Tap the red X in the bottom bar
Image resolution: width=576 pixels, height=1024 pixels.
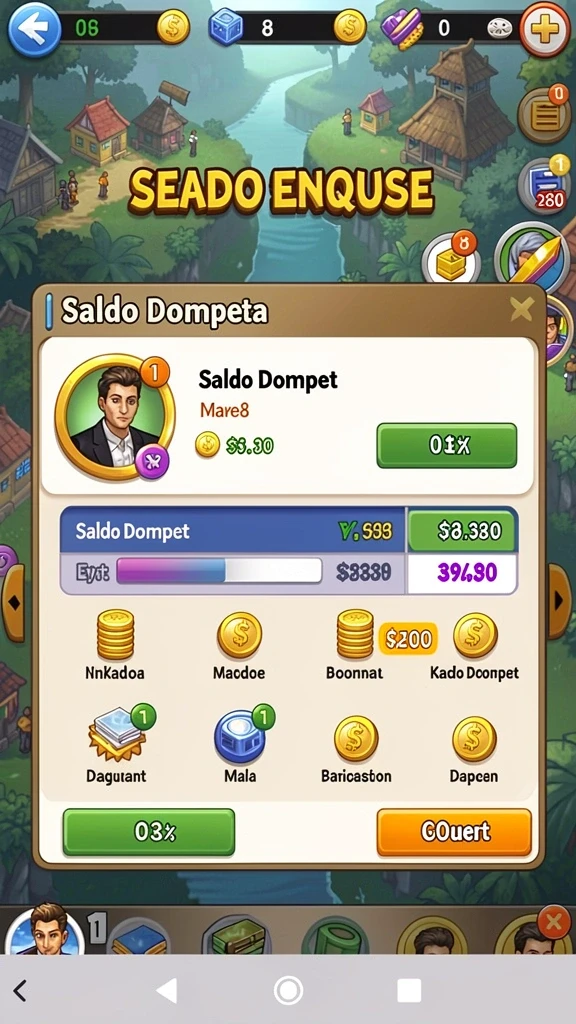[x=554, y=922]
